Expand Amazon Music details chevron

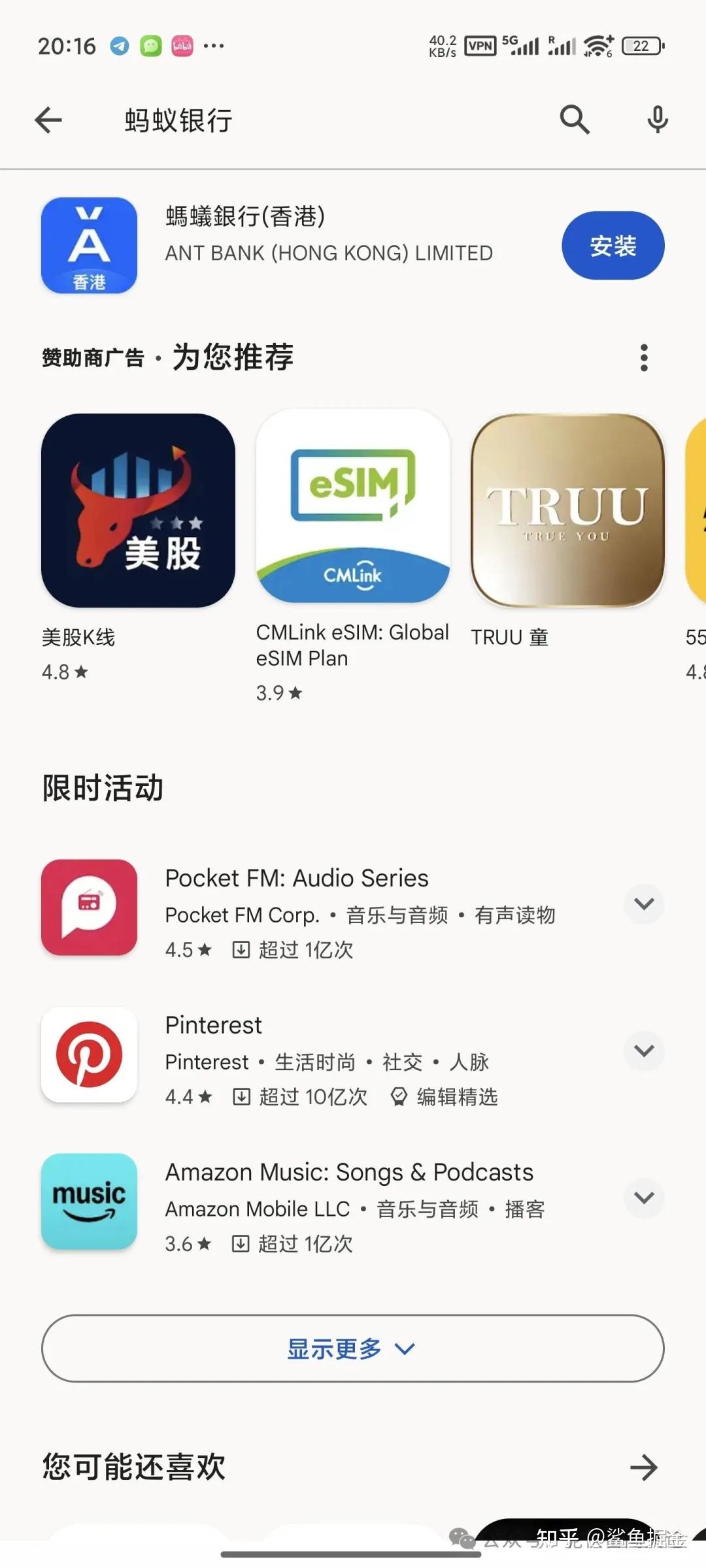point(643,1197)
